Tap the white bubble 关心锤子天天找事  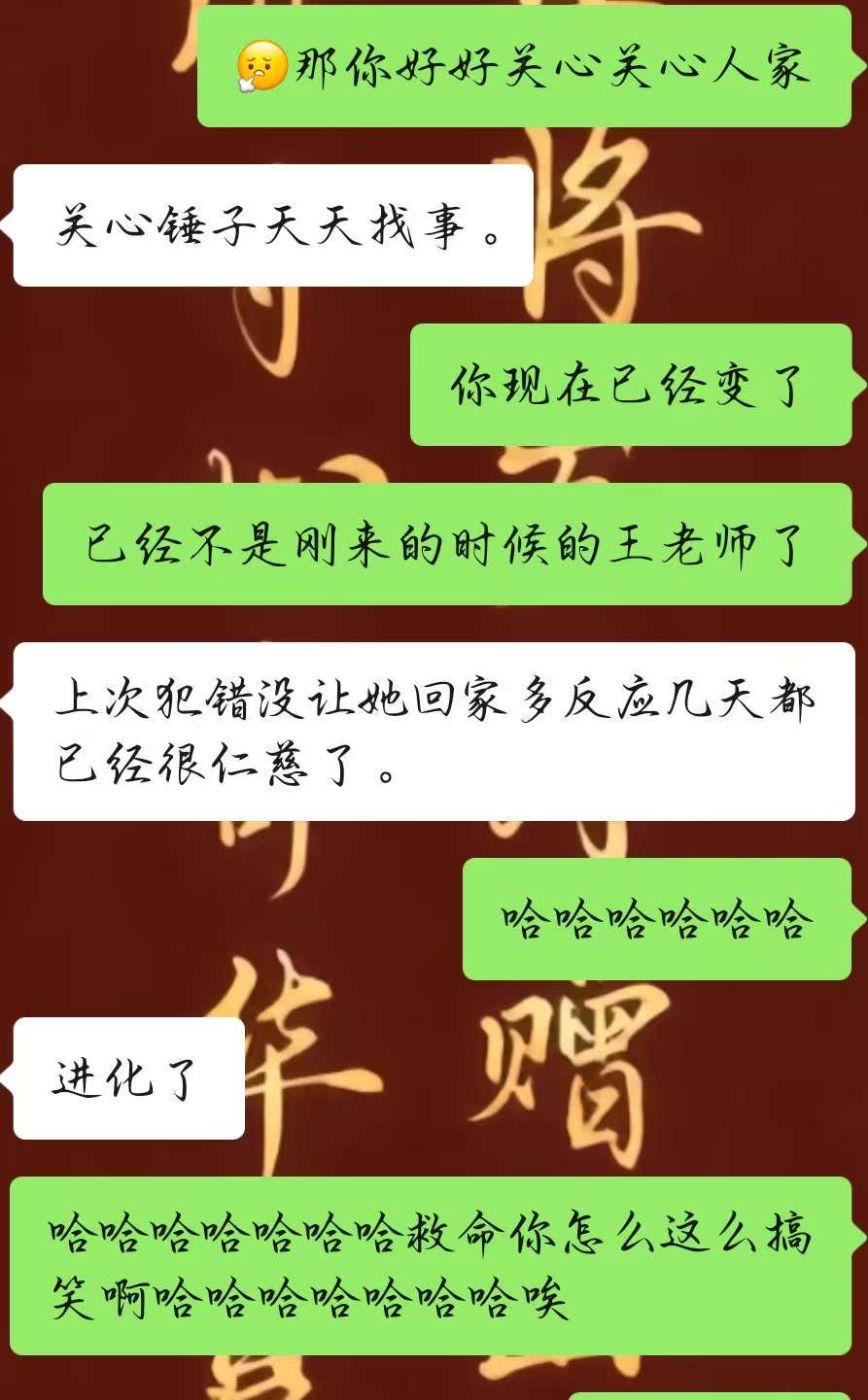coord(272,226)
